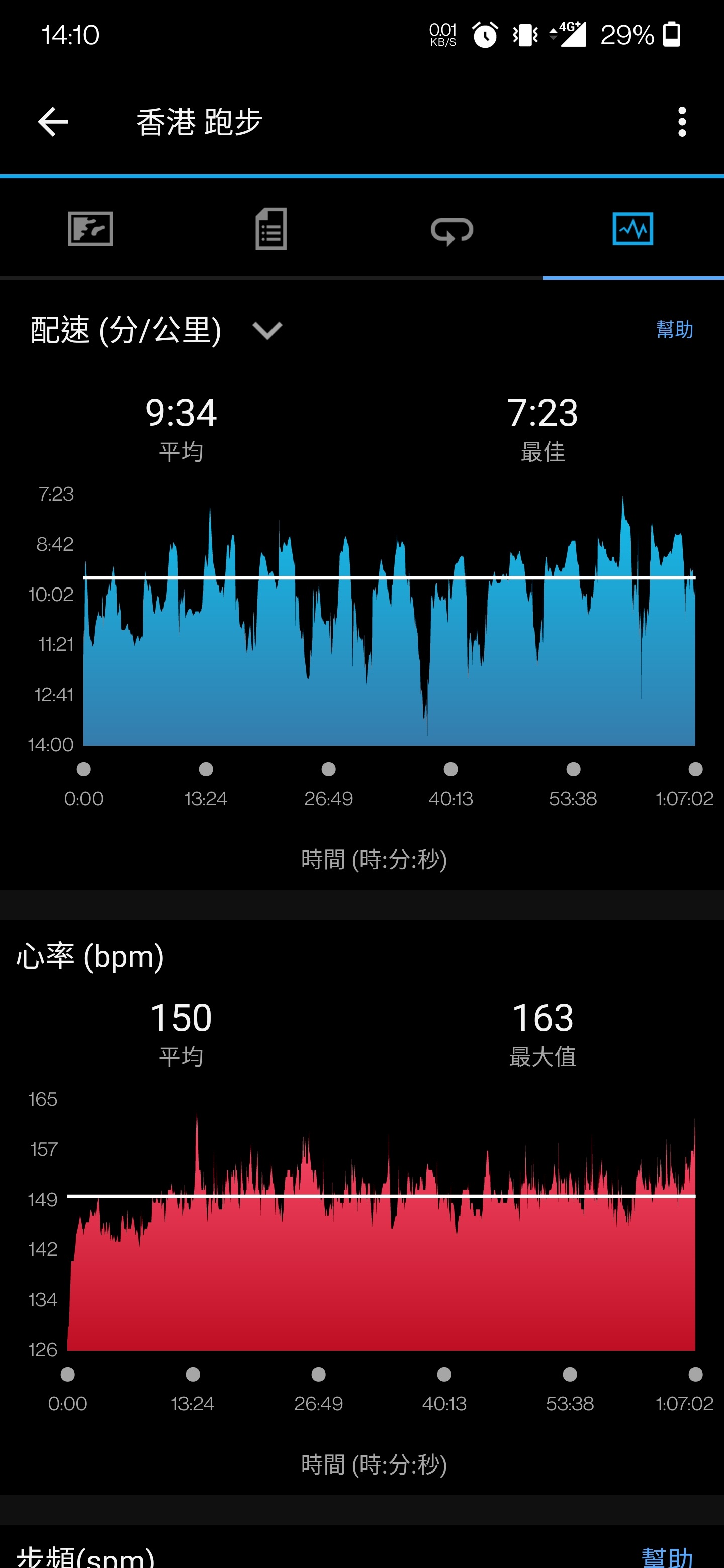
Task: Switch to the stats details tab
Action: [271, 229]
